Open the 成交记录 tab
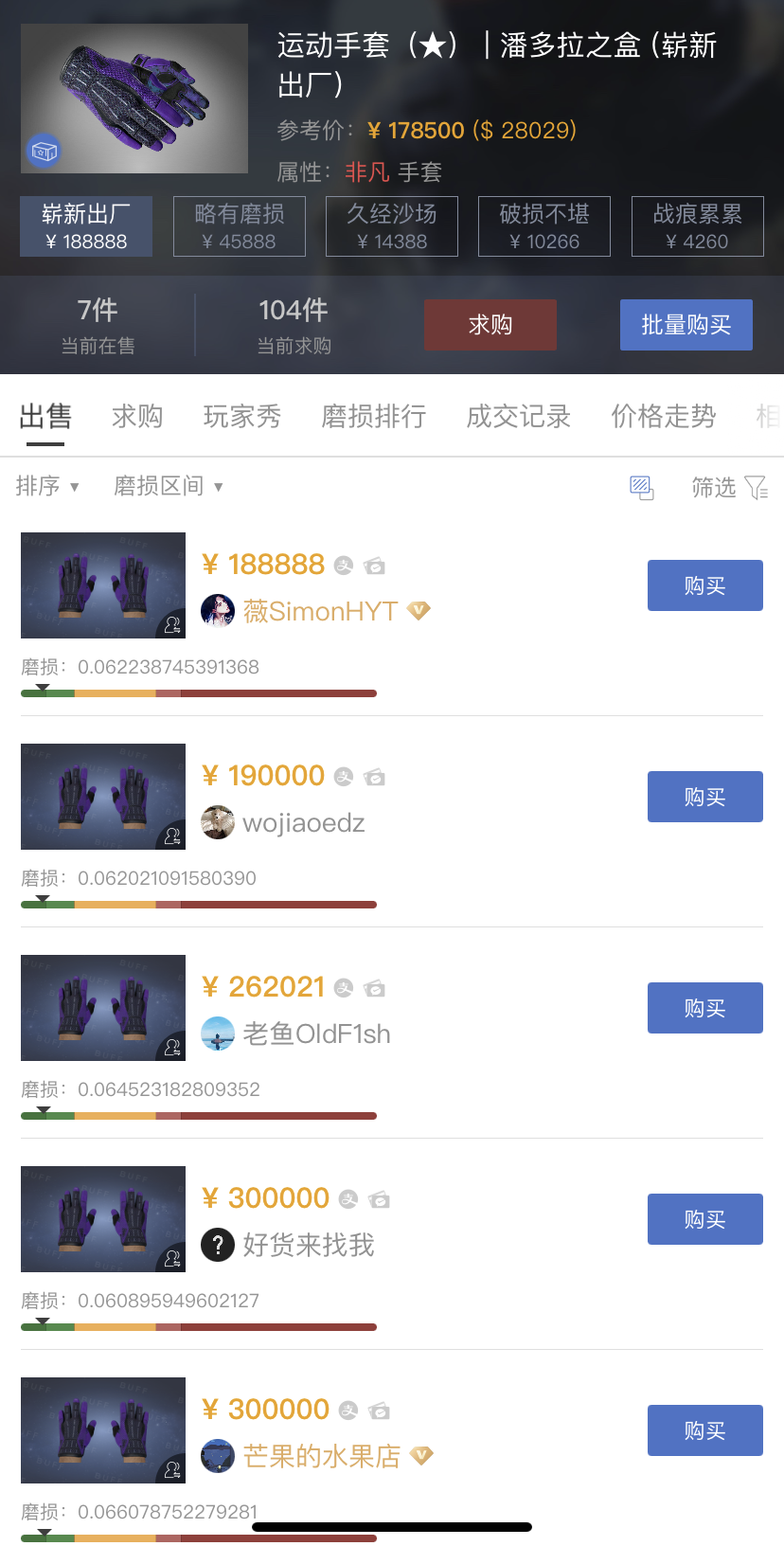The image size is (784, 1546). click(518, 416)
